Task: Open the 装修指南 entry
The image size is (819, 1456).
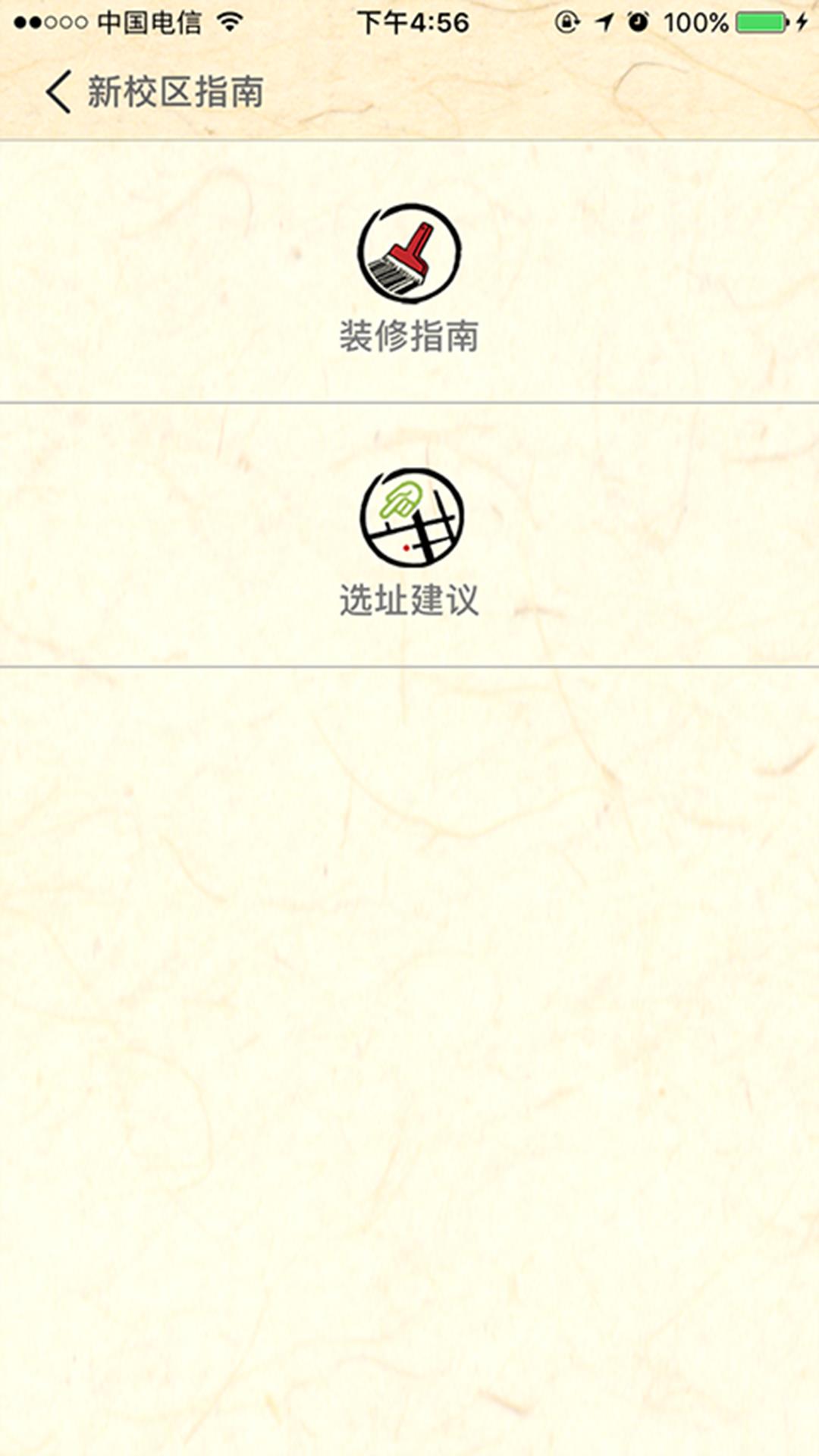Action: click(x=409, y=277)
